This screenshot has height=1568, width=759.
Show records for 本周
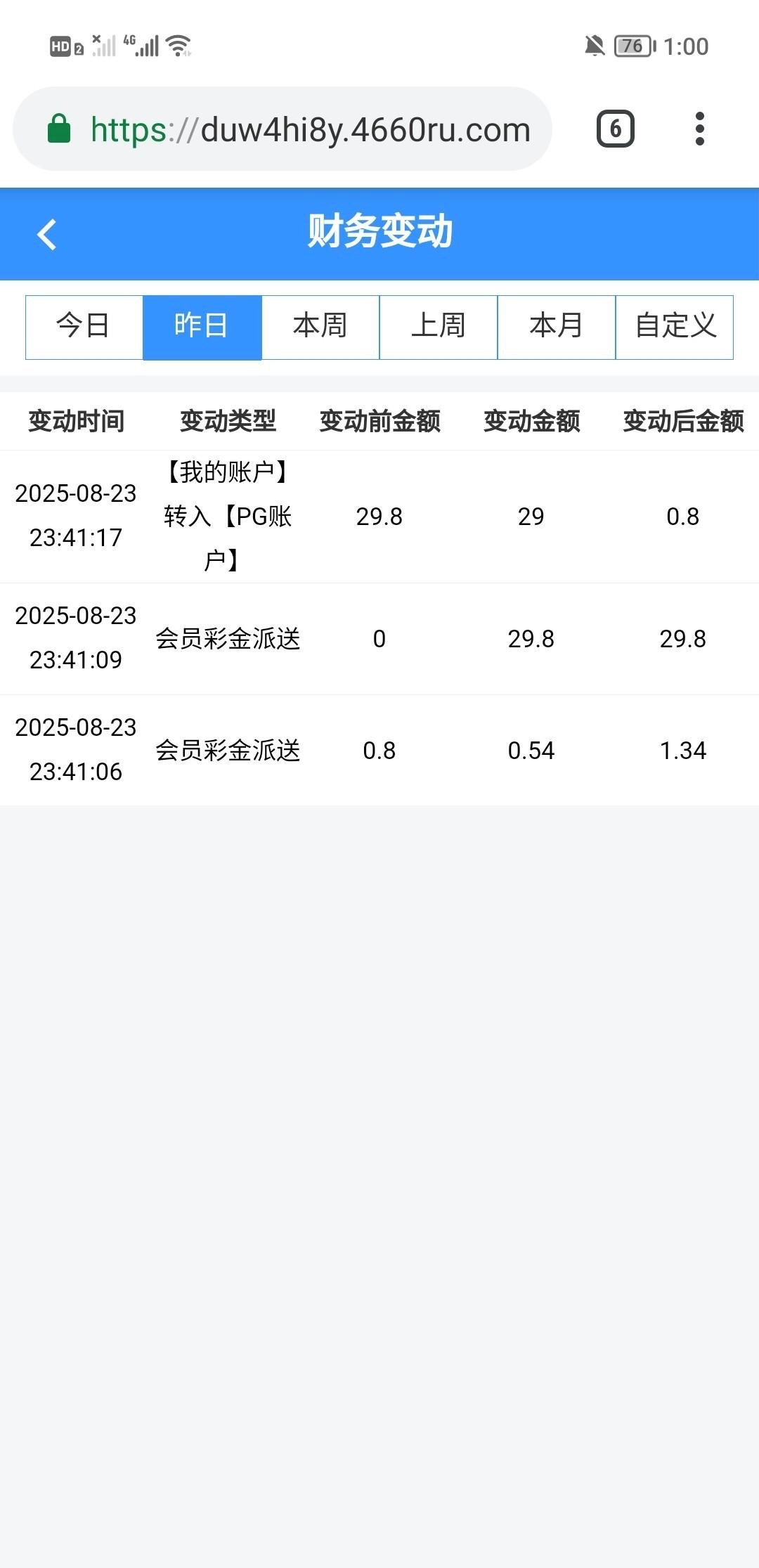click(x=320, y=327)
